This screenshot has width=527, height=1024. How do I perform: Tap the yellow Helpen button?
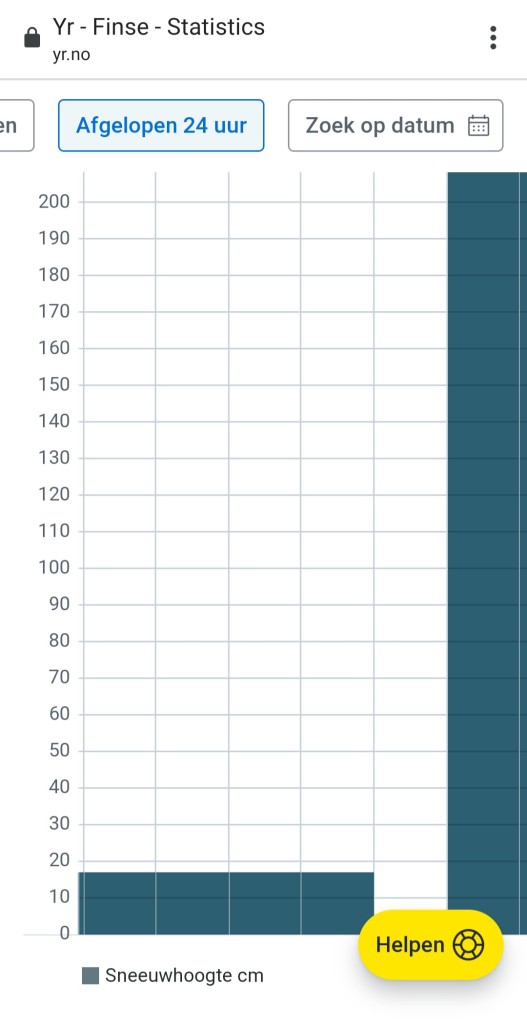pyautogui.click(x=431, y=944)
